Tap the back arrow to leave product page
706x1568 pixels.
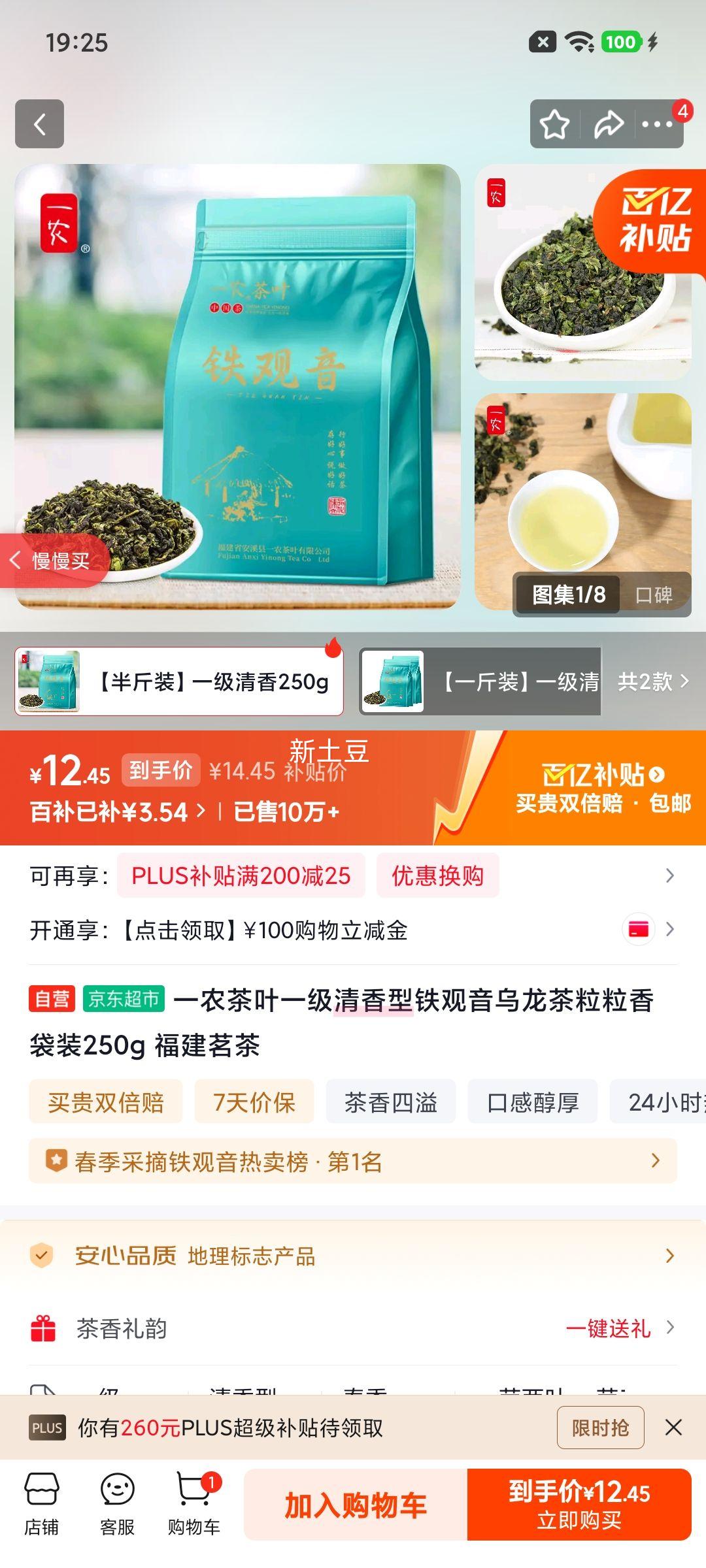[39, 125]
